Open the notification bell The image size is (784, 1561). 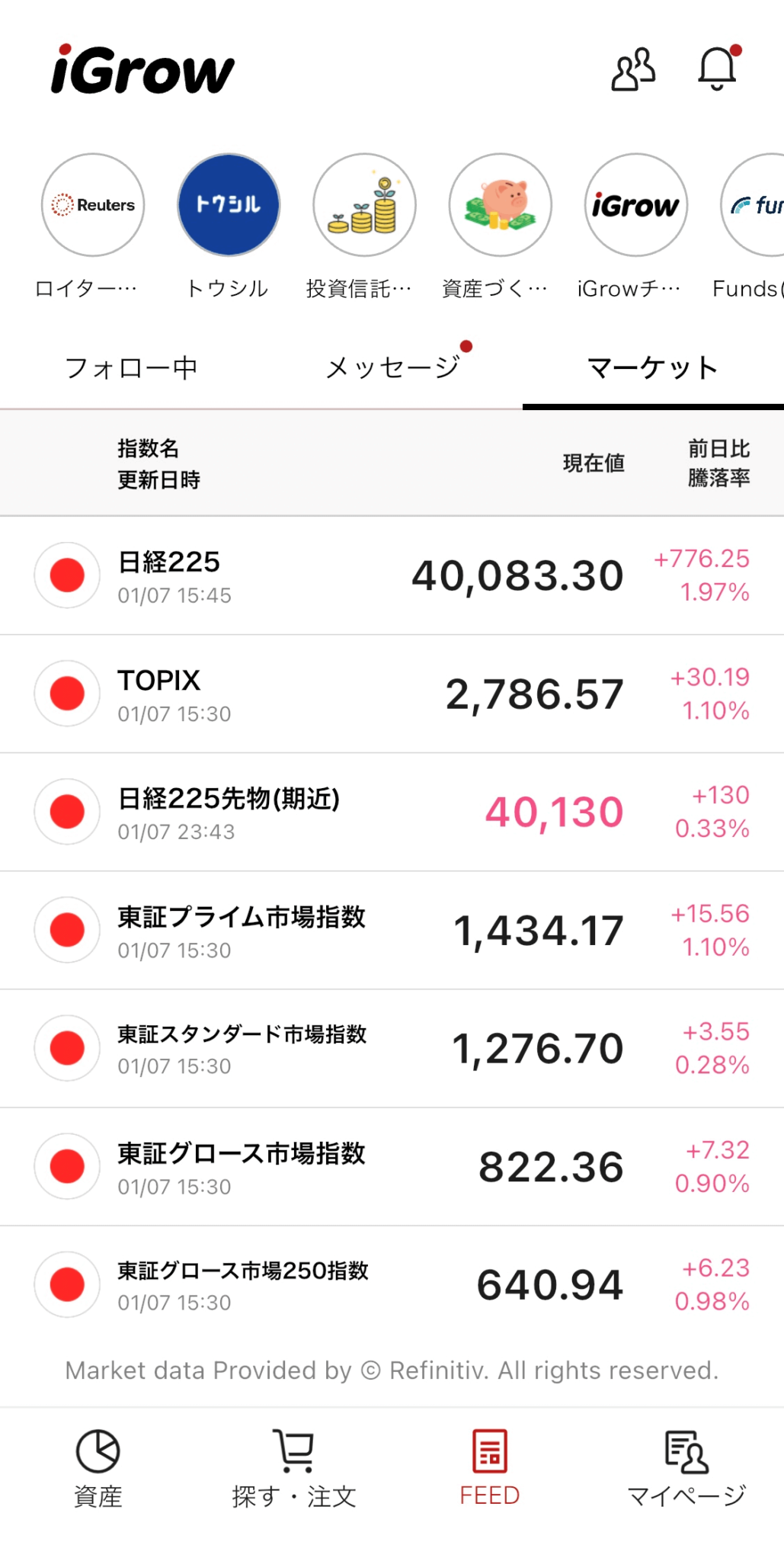(x=717, y=69)
